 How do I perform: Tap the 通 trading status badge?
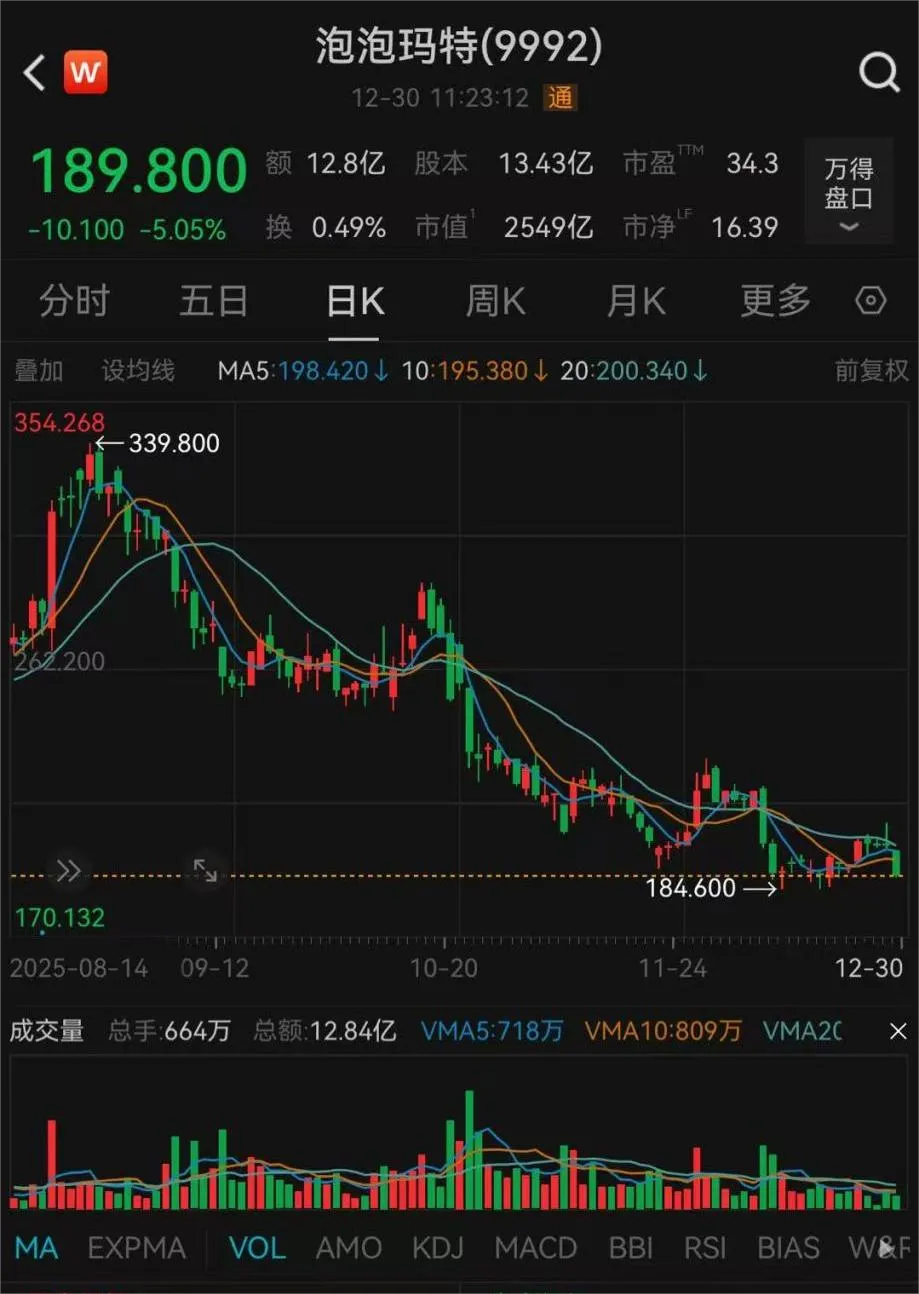pos(560,98)
